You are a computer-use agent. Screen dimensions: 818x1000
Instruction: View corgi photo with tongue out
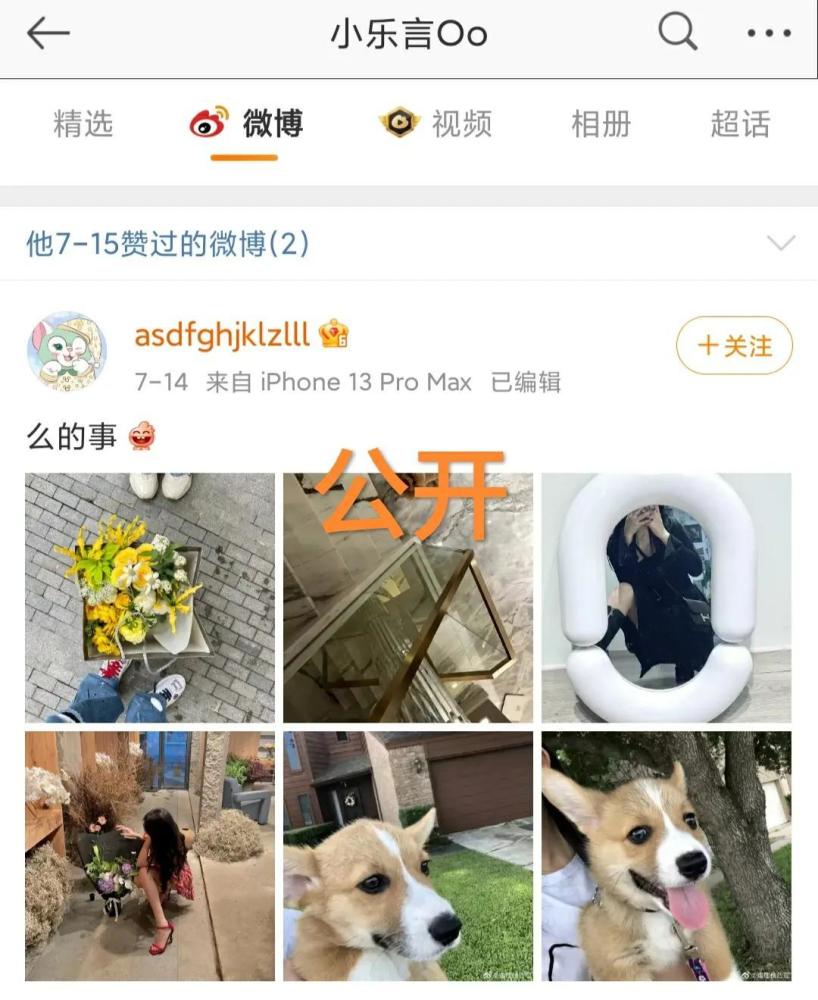tap(666, 855)
